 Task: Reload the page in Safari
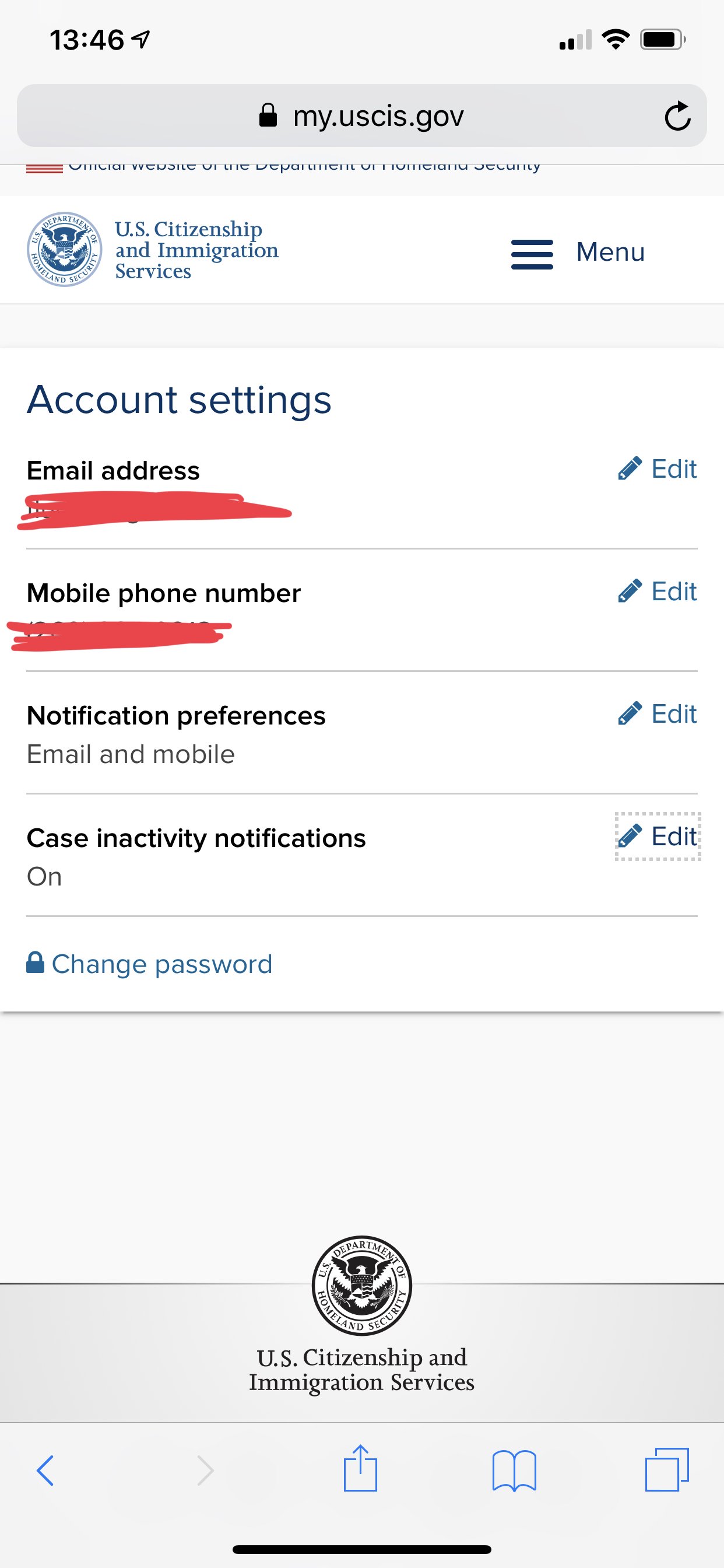(x=677, y=116)
